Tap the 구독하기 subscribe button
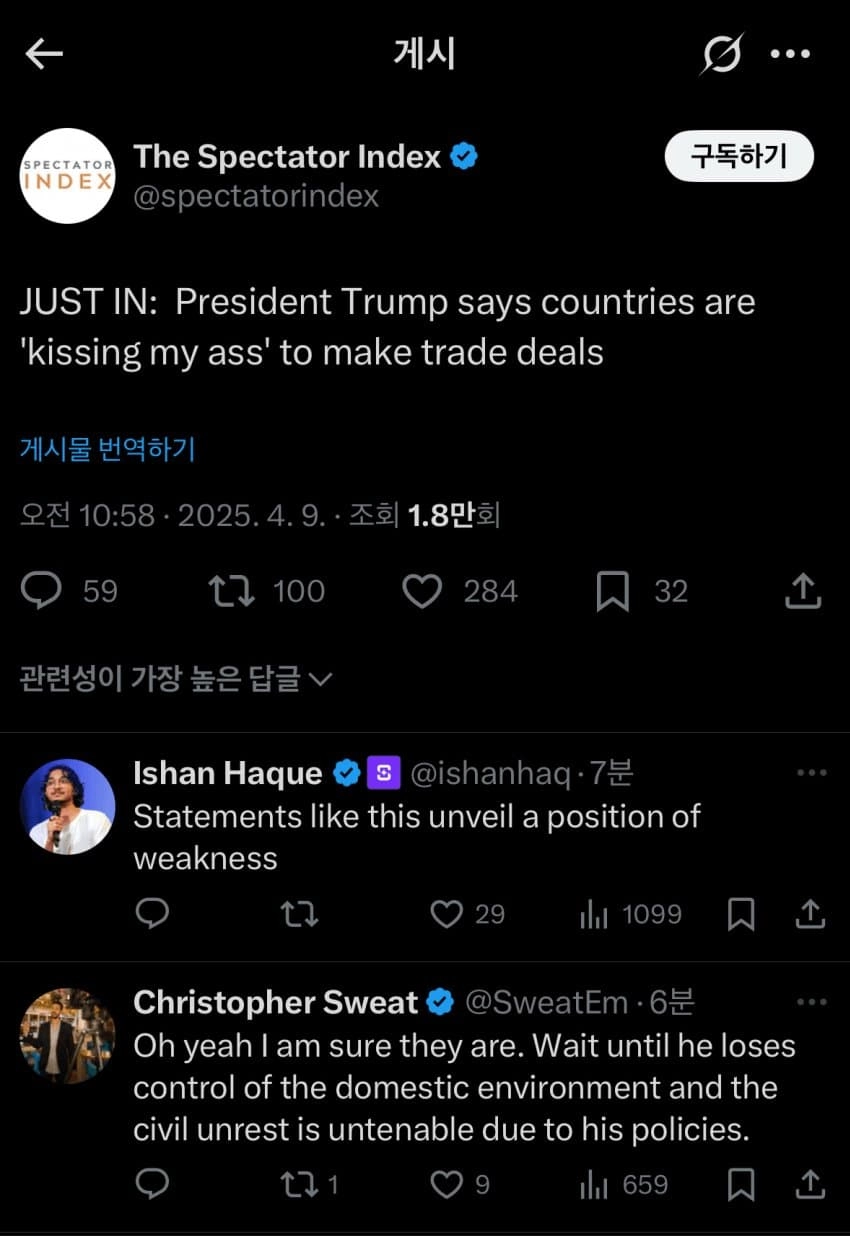This screenshot has width=850, height=1236. (739, 157)
